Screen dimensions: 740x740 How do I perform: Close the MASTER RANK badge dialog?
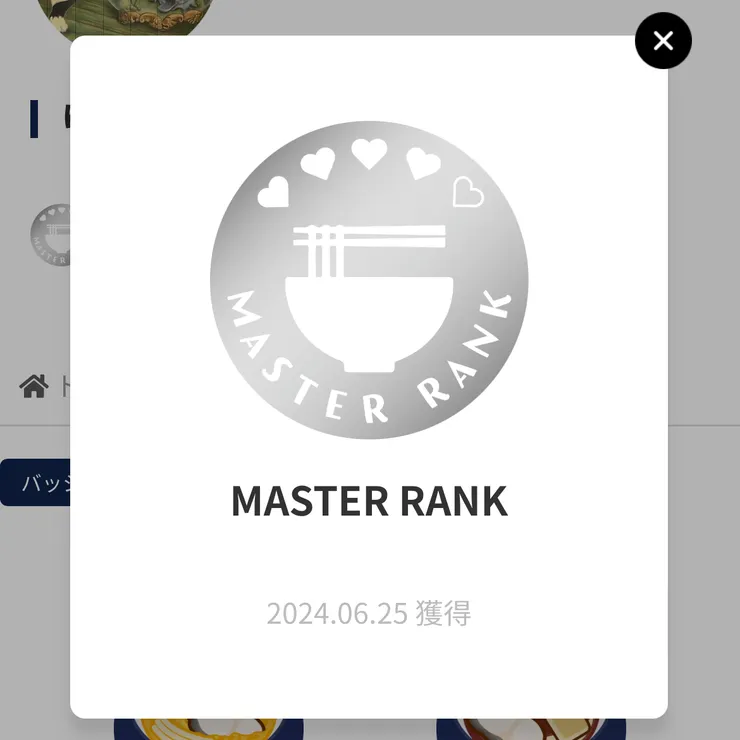pyautogui.click(x=663, y=41)
